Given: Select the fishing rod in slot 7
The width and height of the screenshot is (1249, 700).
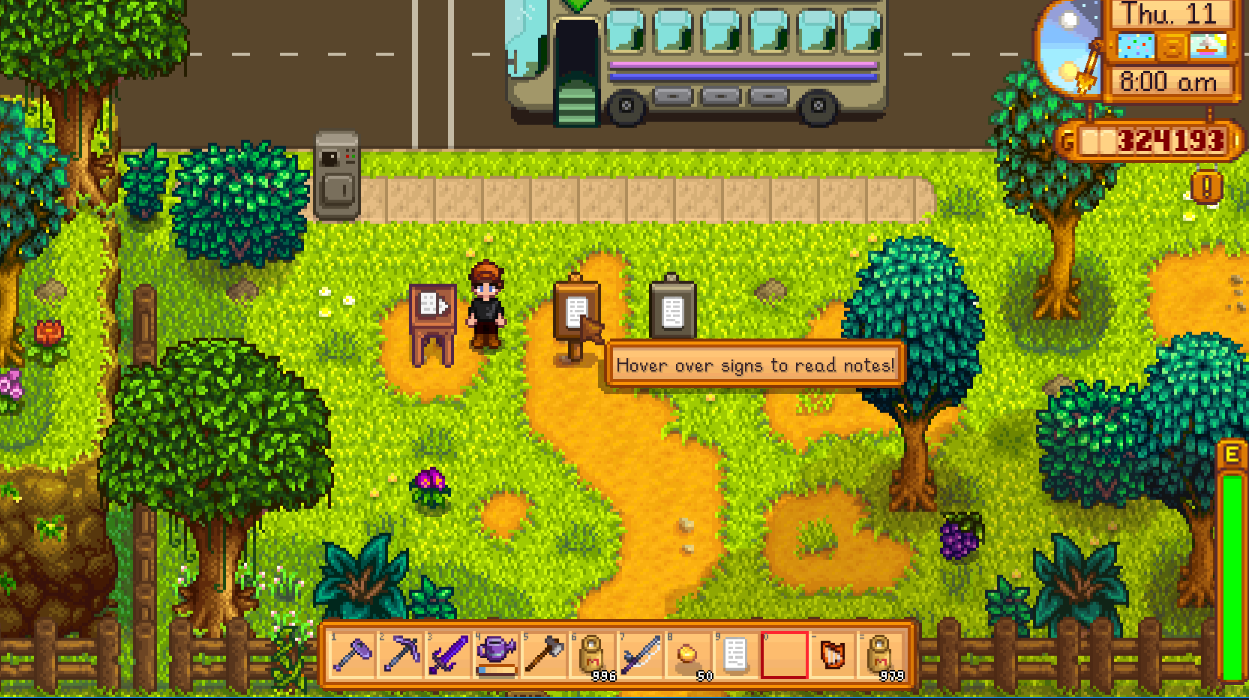Looking at the screenshot, I should (x=640, y=655).
